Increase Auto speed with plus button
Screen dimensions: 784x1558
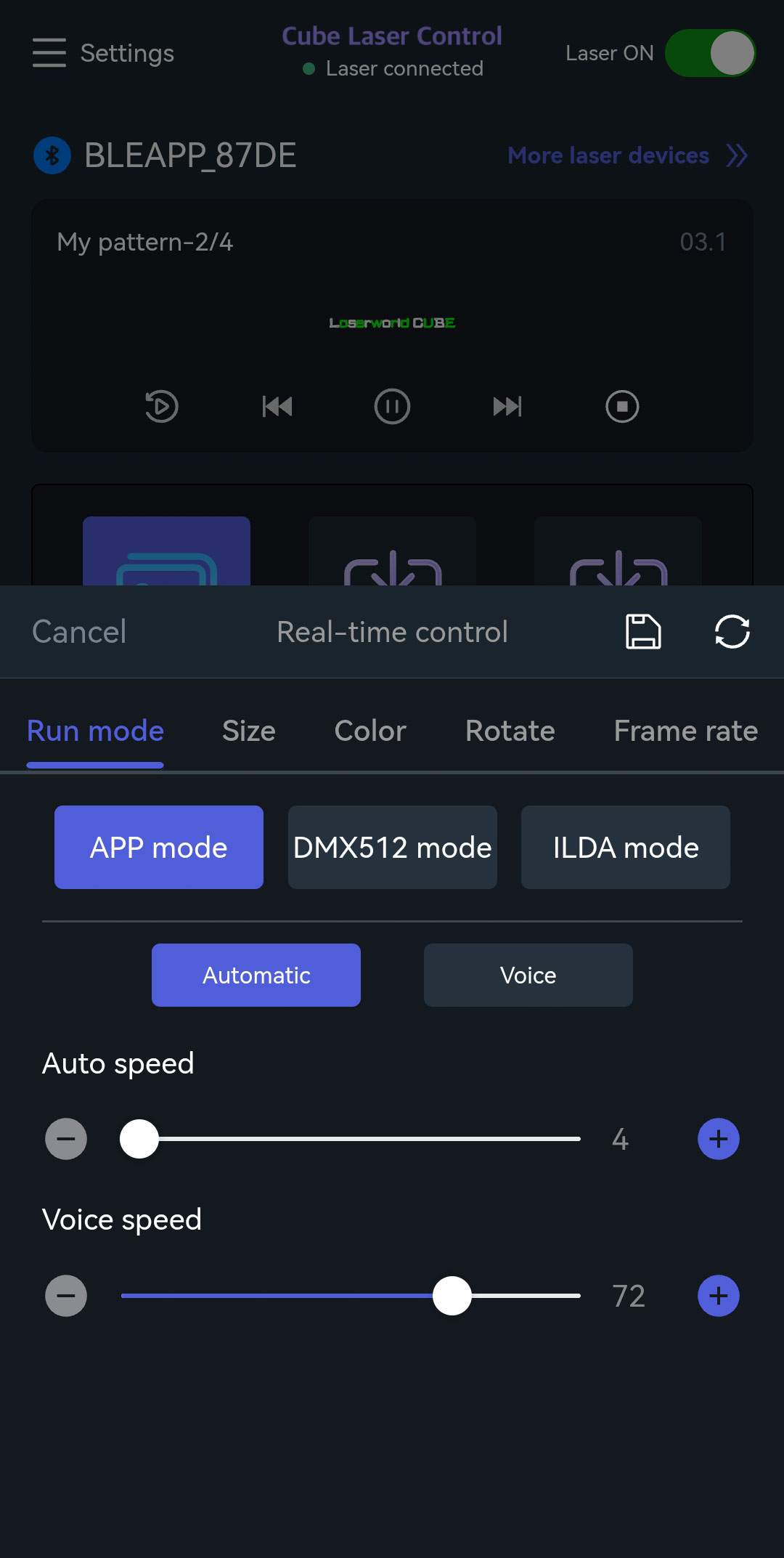pos(718,1139)
